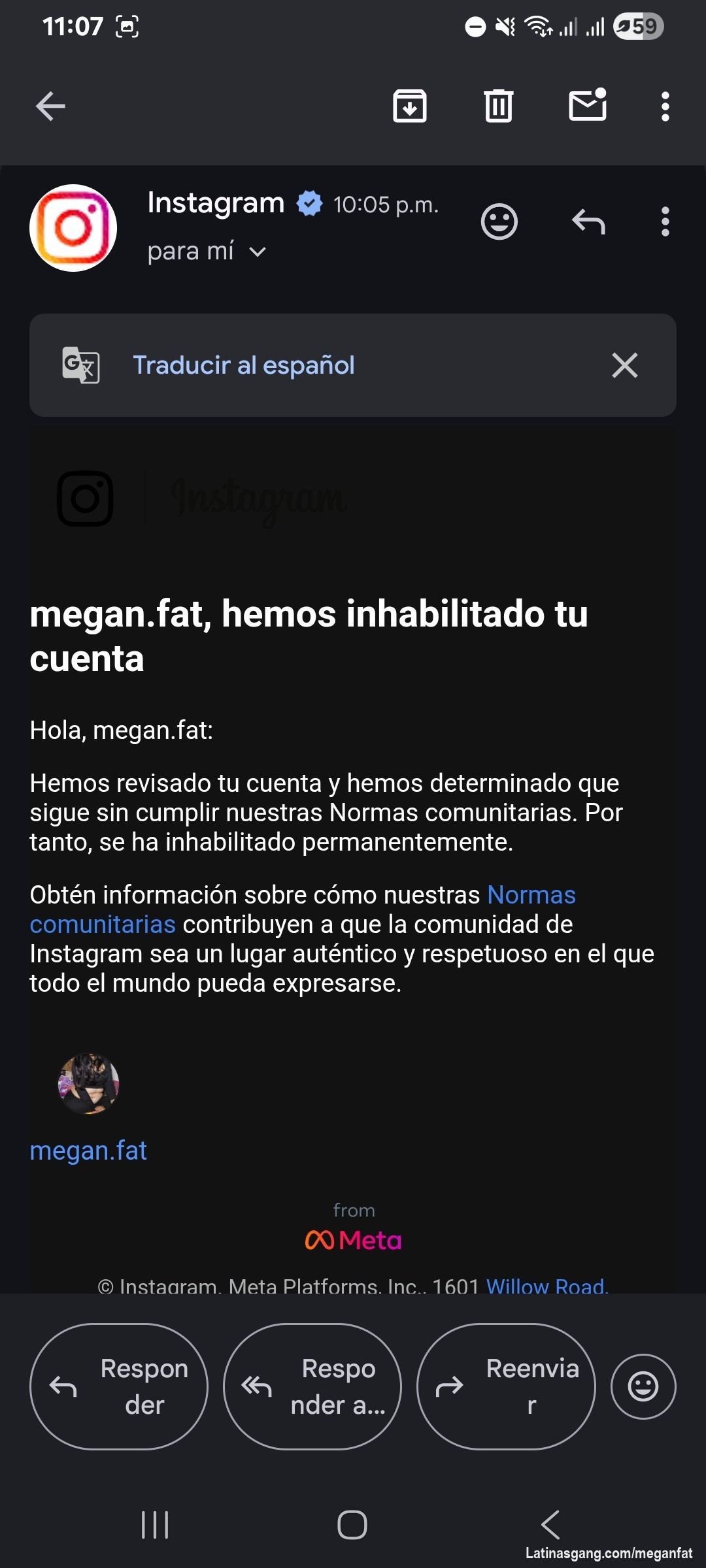Tap the Responder button
Viewport: 706px width, 1568px height.
pos(119,1386)
